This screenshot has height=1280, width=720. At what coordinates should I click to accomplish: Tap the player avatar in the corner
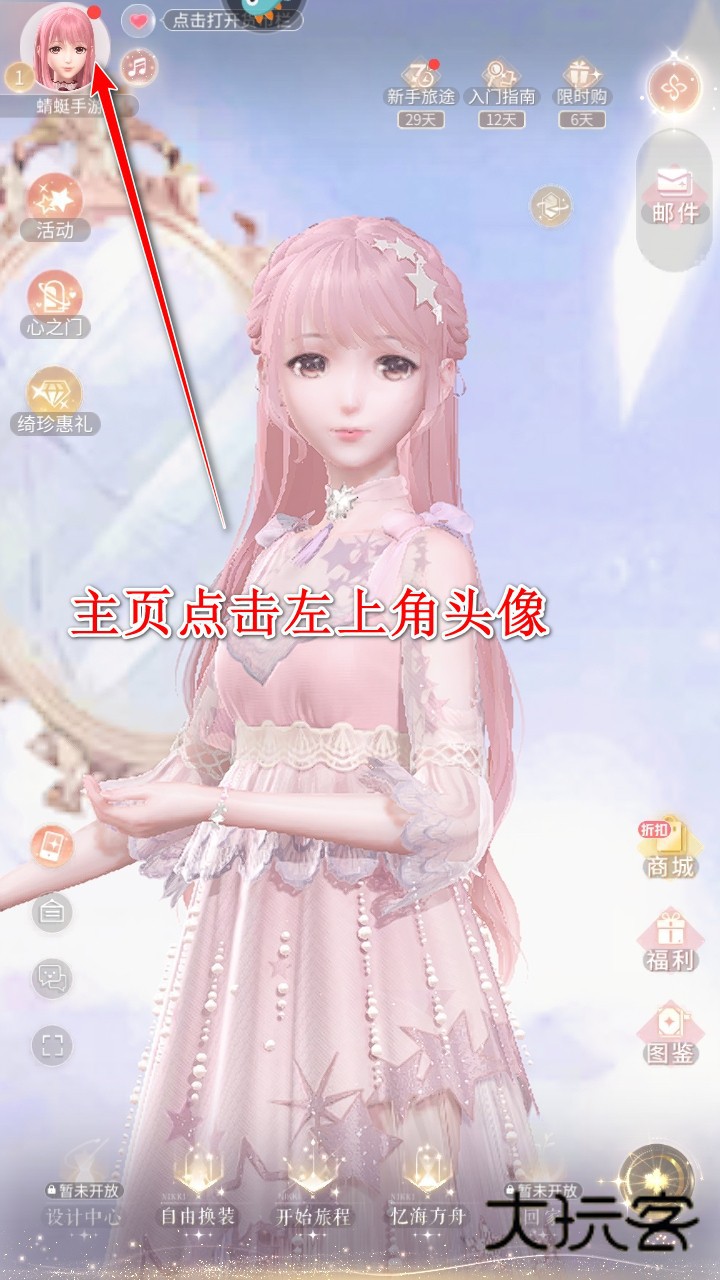coord(62,50)
